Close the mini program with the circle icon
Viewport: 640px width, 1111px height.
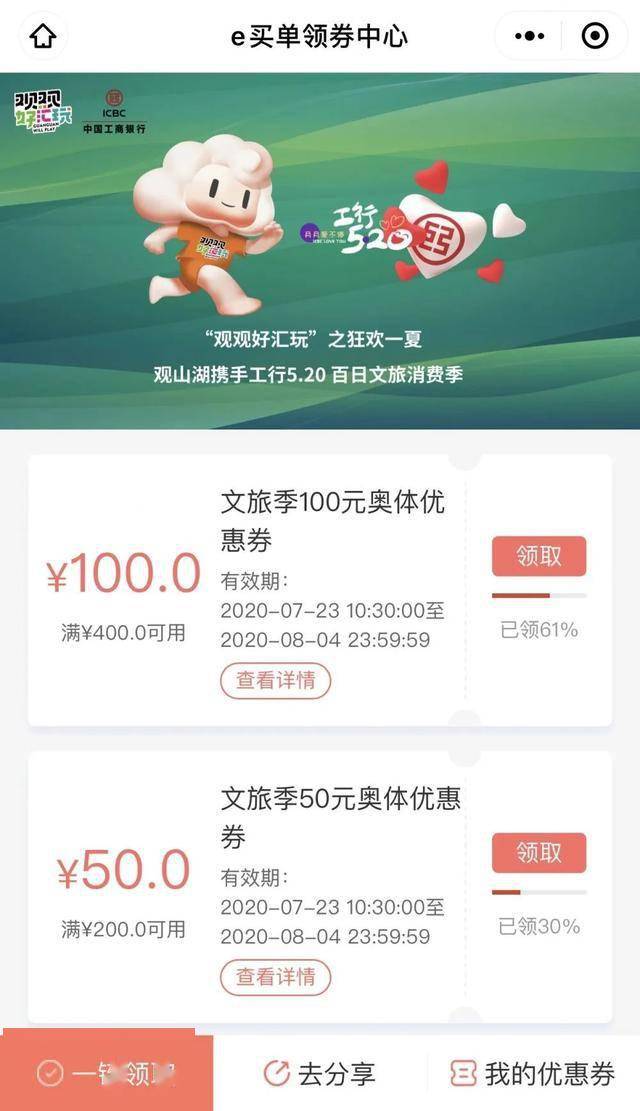(595, 37)
